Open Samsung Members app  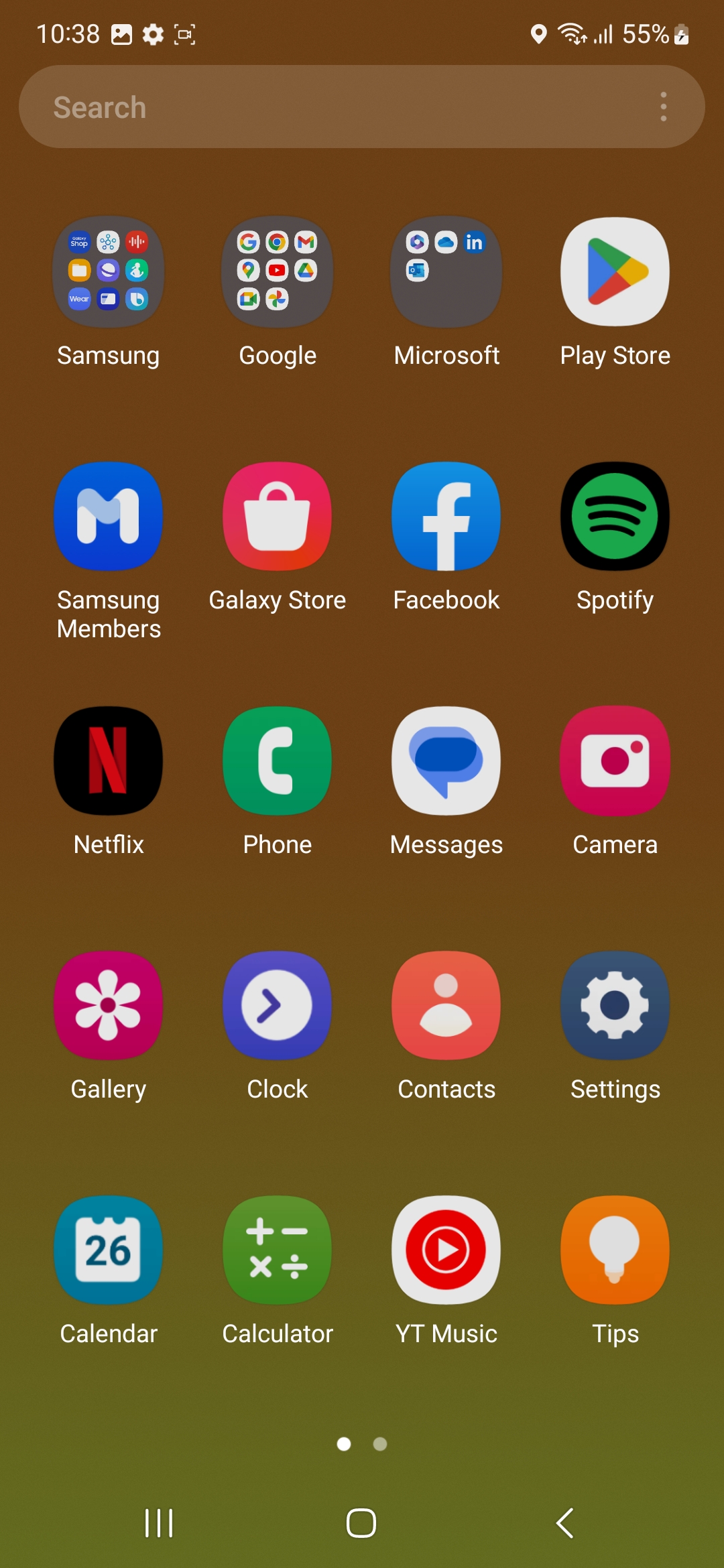(109, 517)
